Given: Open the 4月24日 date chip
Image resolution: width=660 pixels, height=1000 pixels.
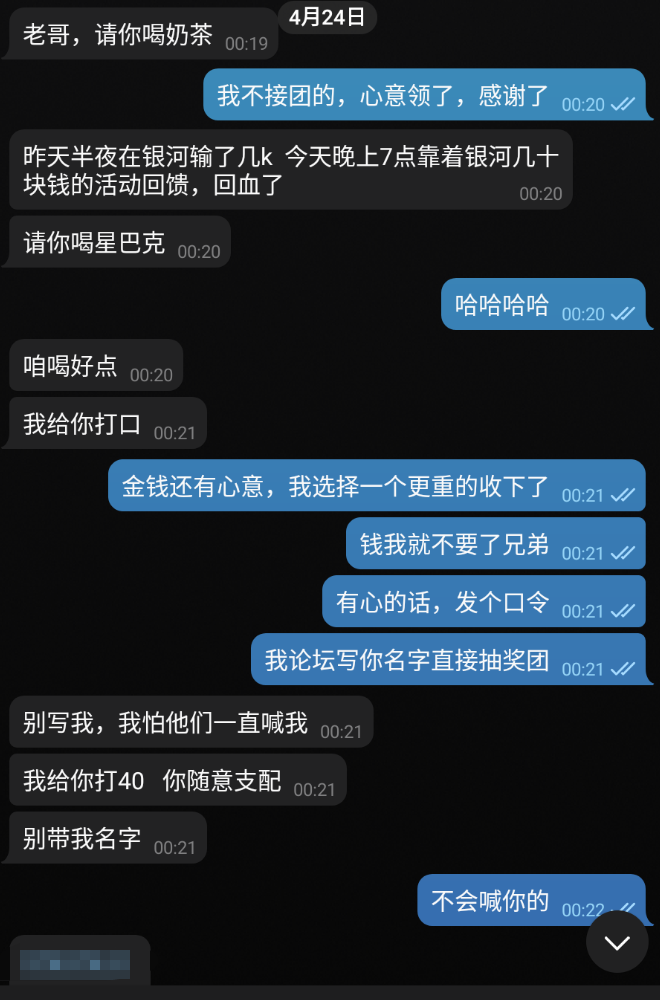Looking at the screenshot, I should pos(327,16).
